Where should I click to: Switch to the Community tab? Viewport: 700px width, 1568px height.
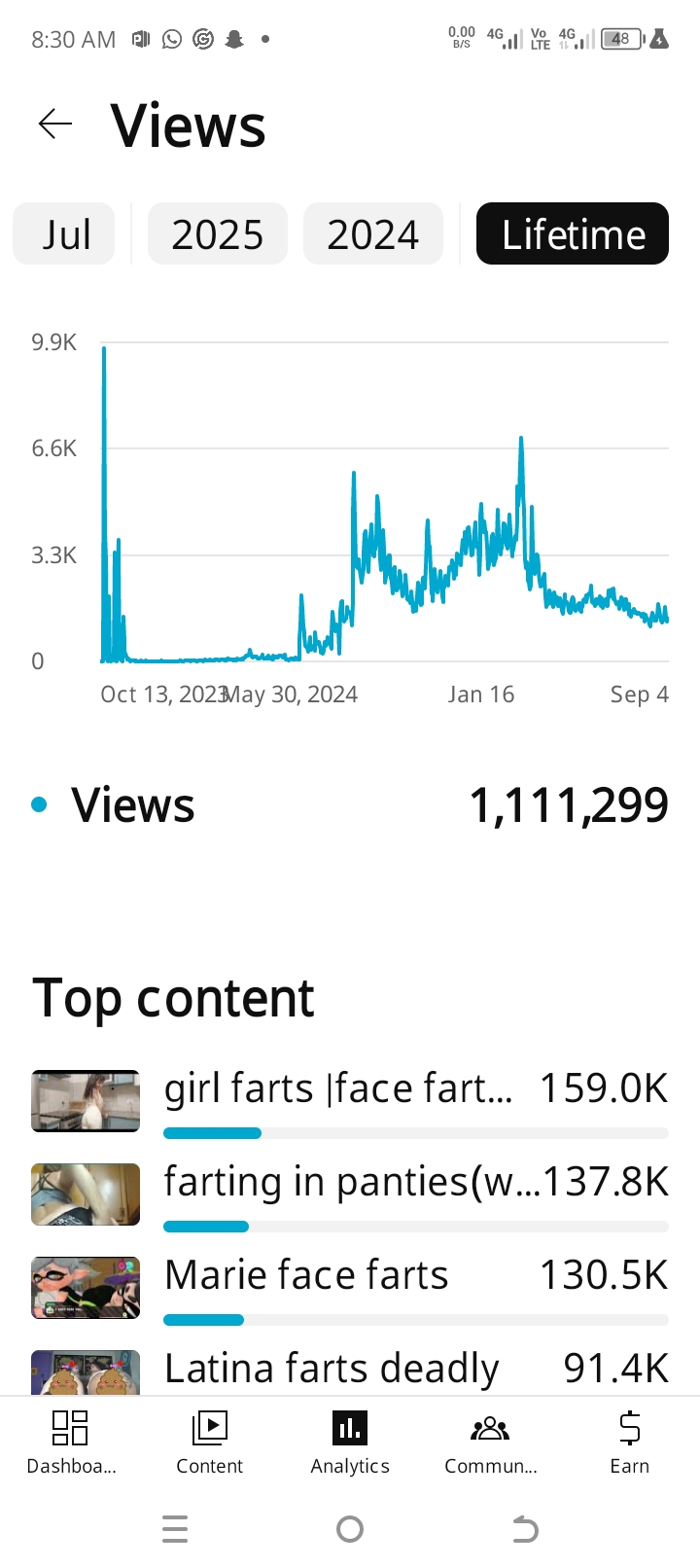(x=490, y=1443)
